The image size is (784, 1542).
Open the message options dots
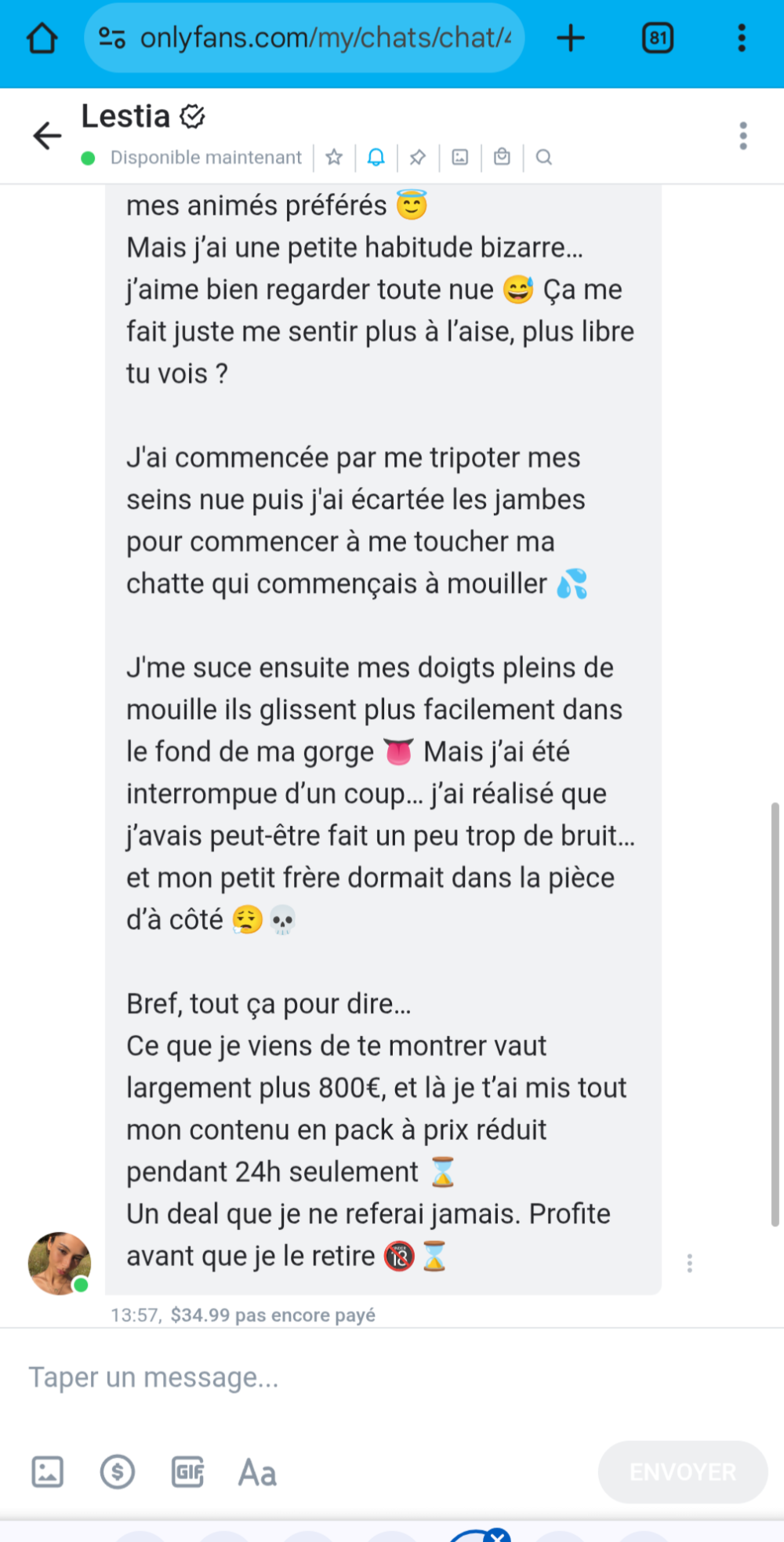coord(689,1263)
